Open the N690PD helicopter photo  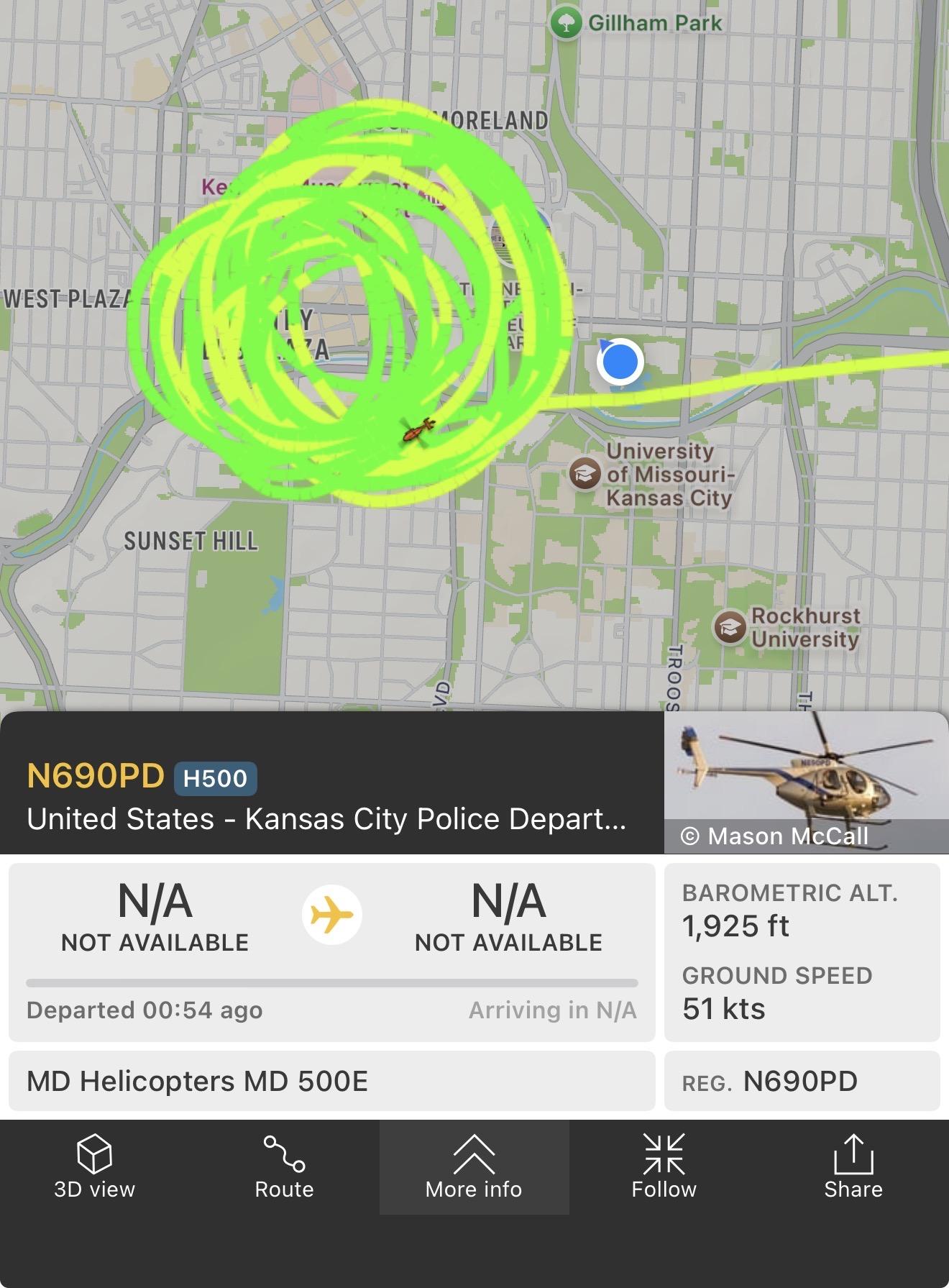point(805,782)
